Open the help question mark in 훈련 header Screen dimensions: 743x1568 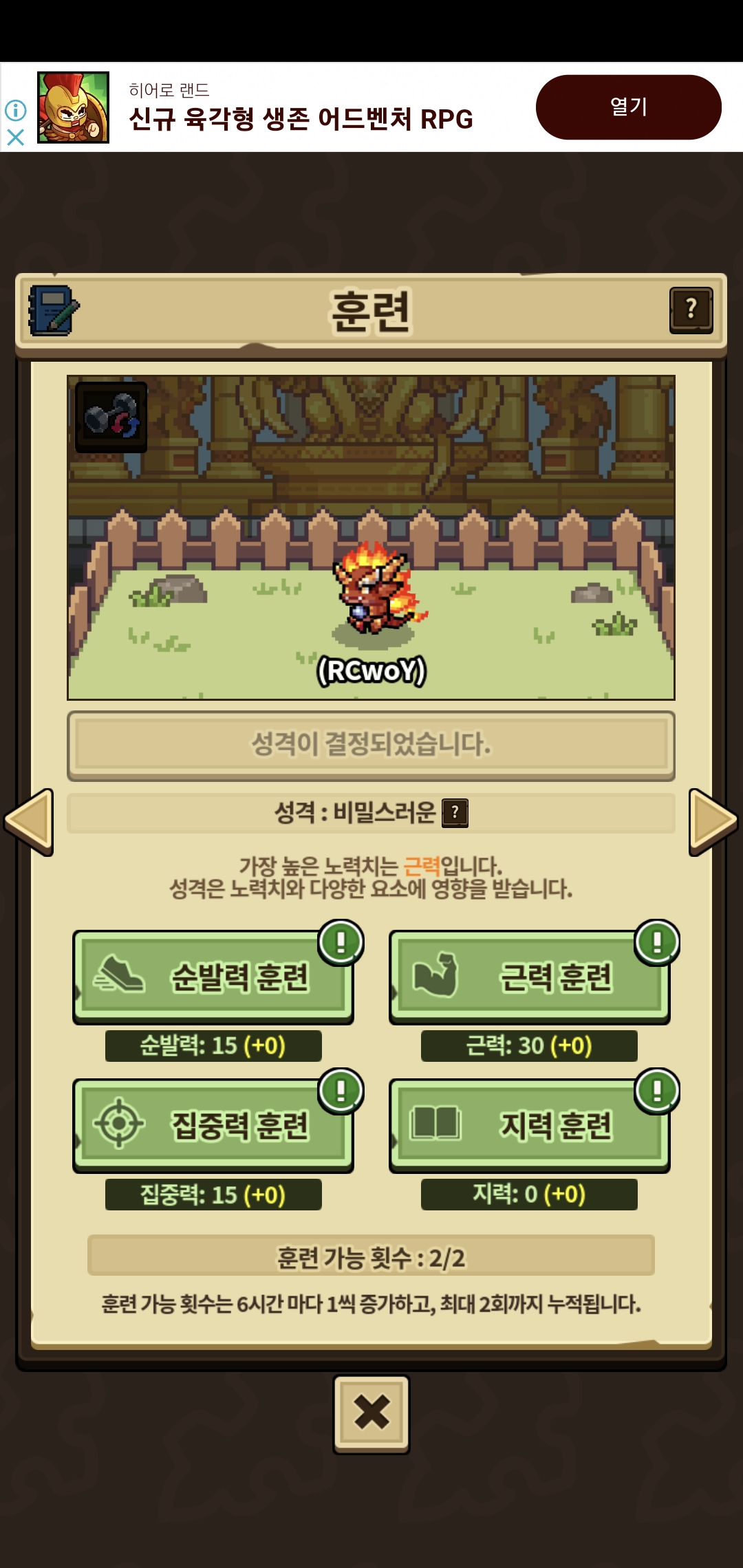pos(691,310)
